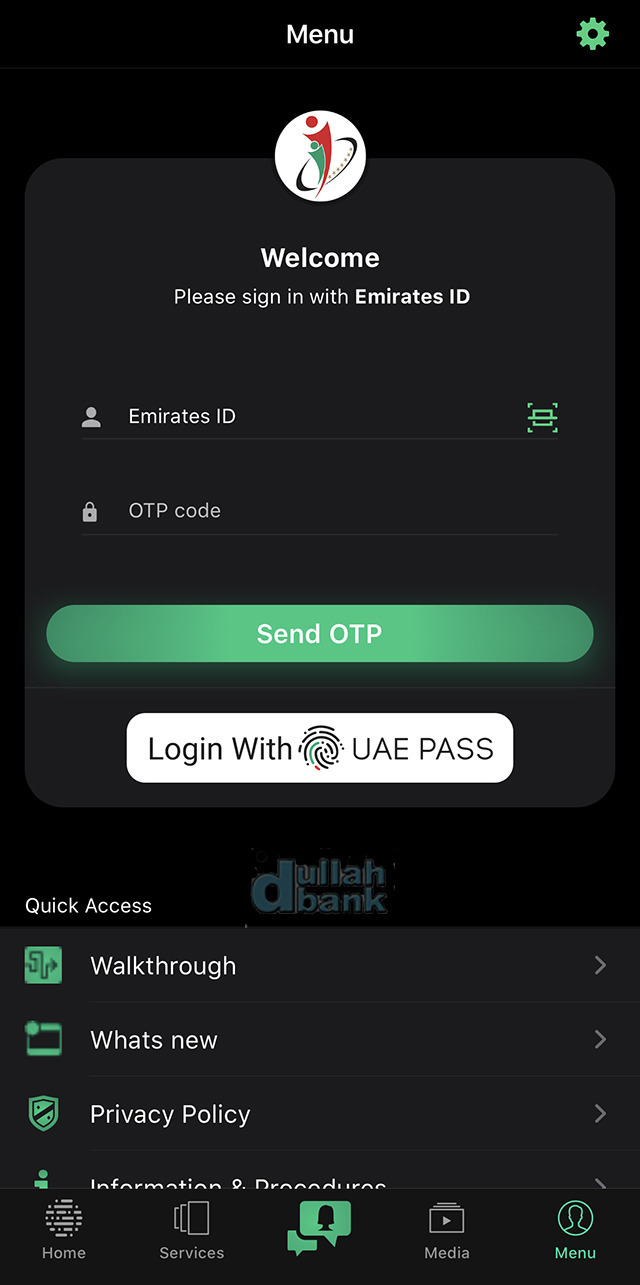Open the center chat support tab
The height and width of the screenshot is (1285, 640).
point(320,1227)
